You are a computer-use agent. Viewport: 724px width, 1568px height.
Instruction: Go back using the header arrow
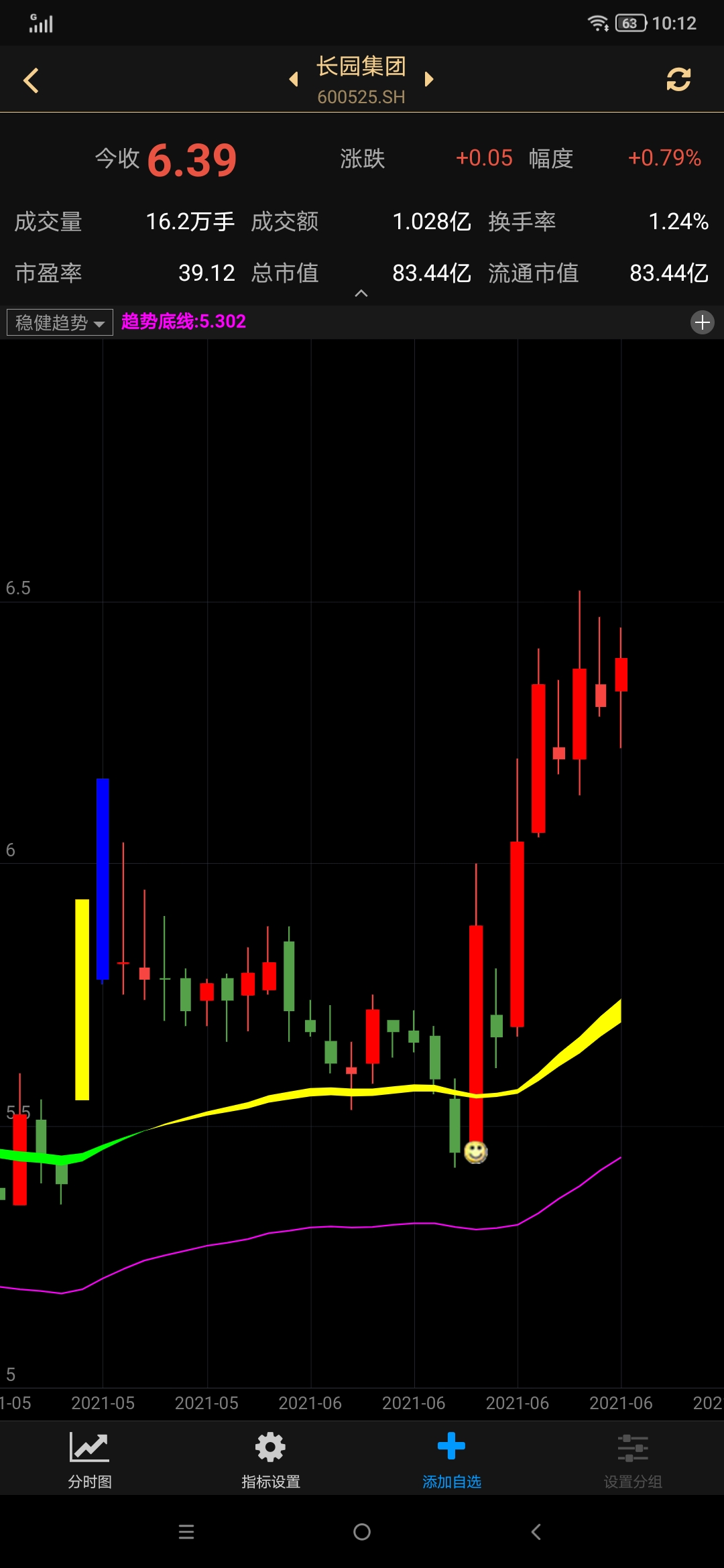[31, 80]
